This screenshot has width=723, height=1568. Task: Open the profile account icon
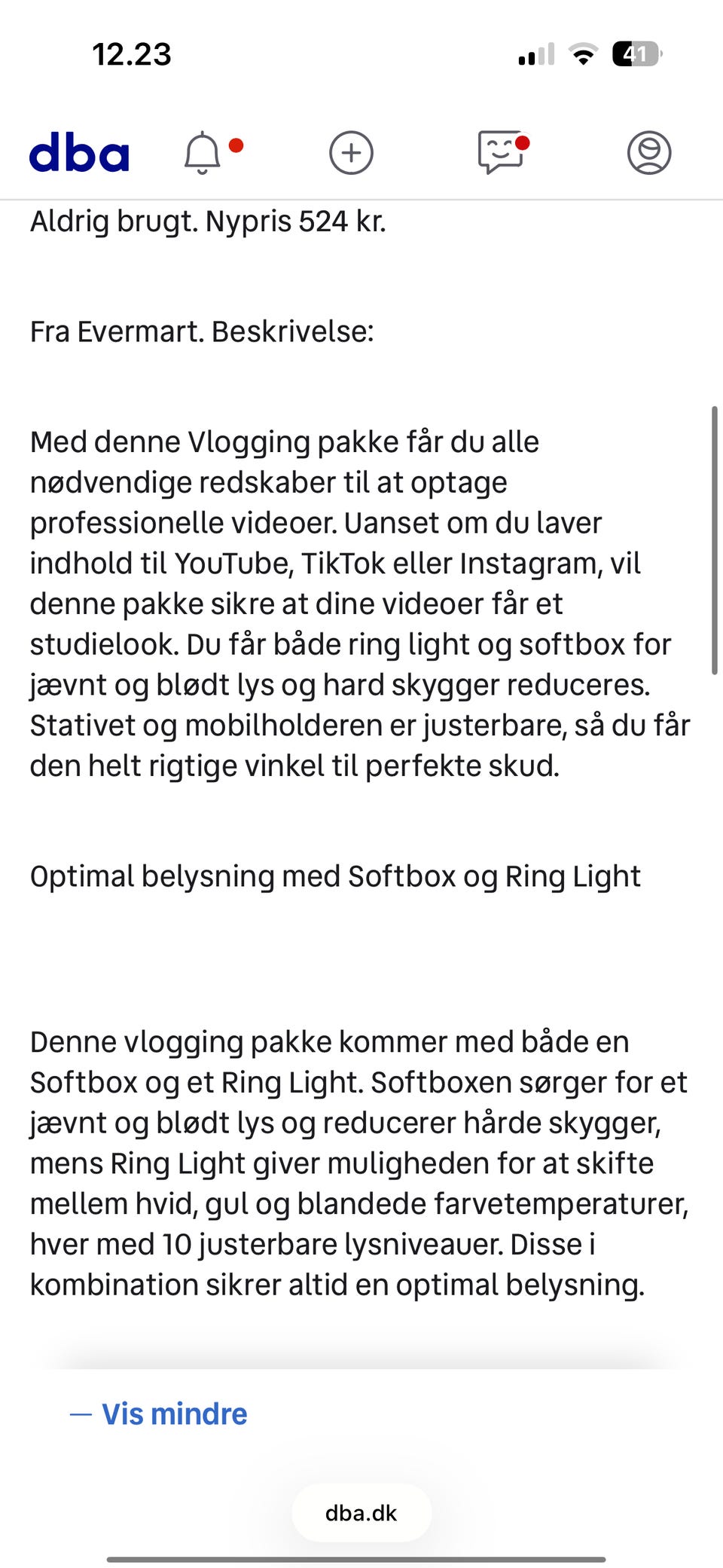coord(649,153)
